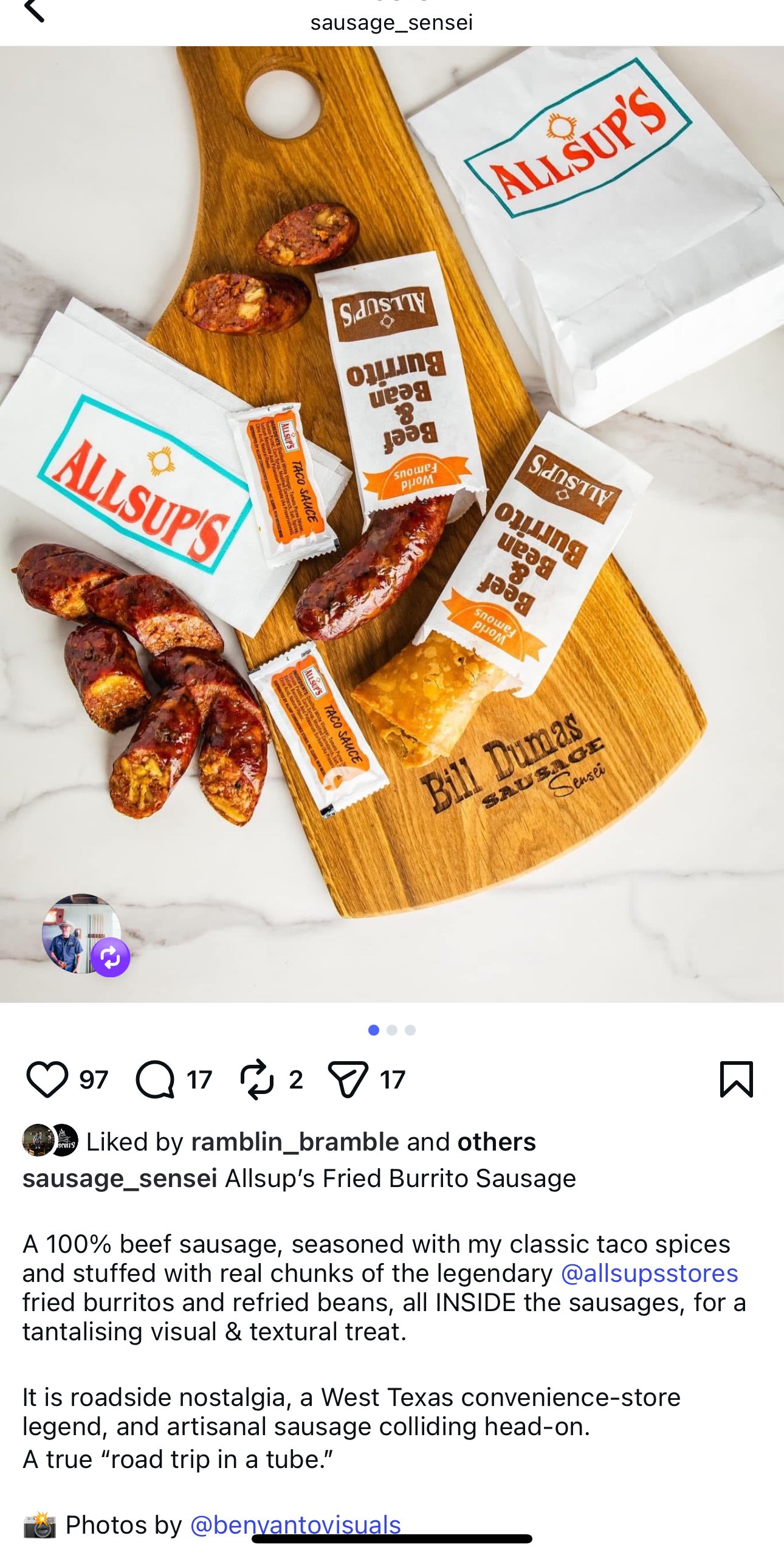Repost this sausage post
The width and height of the screenshot is (784, 1558).
click(x=257, y=1079)
